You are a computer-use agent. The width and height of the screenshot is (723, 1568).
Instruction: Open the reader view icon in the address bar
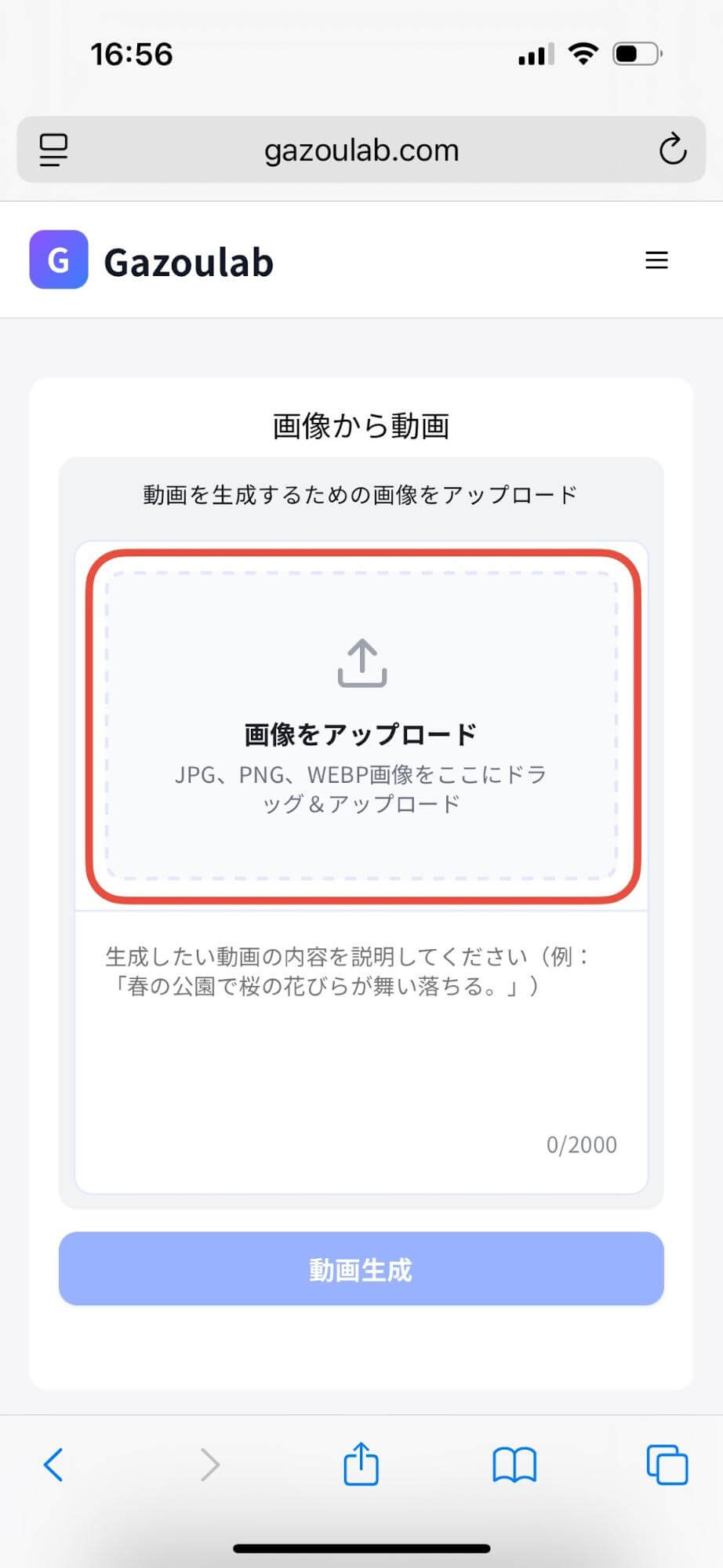(x=52, y=150)
